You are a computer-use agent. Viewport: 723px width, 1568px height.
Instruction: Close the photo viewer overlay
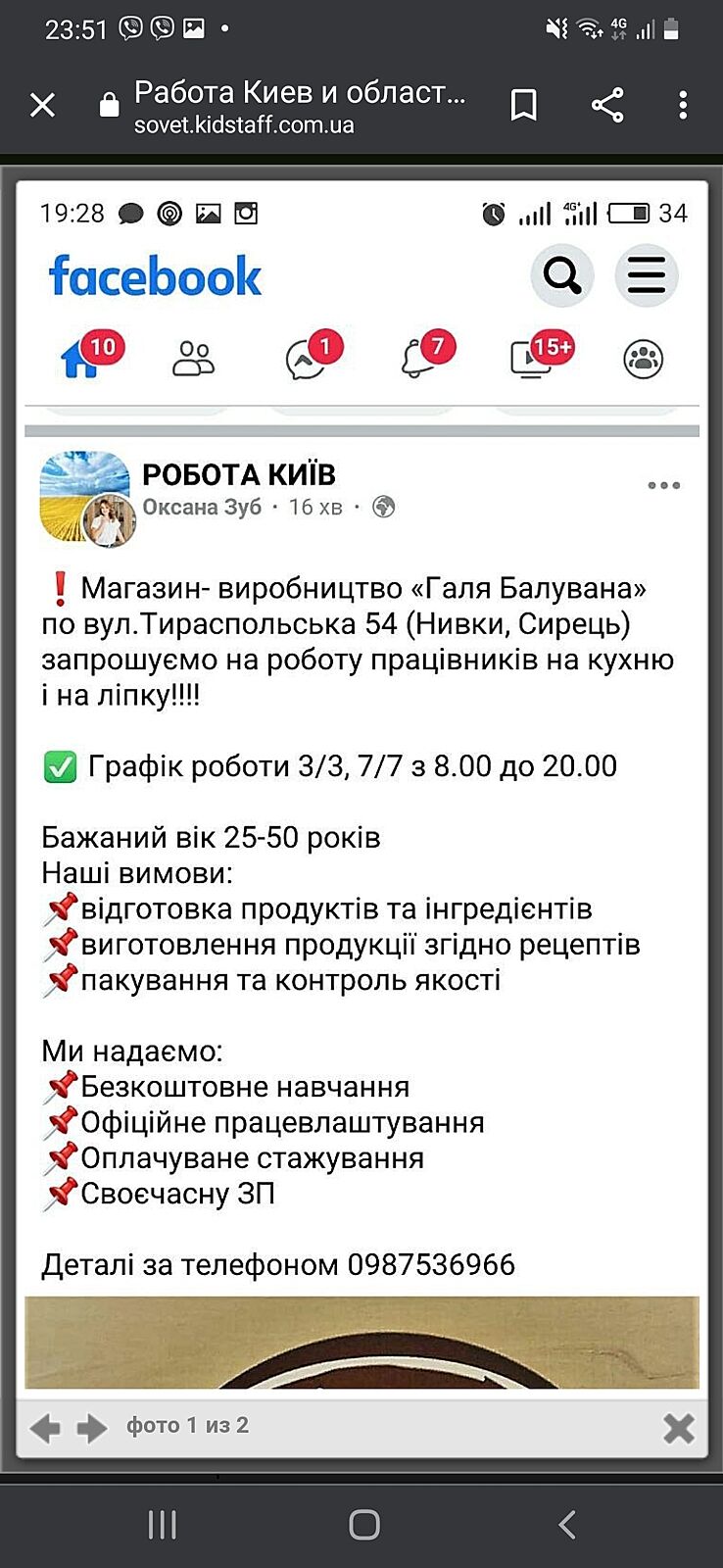pos(678,1428)
